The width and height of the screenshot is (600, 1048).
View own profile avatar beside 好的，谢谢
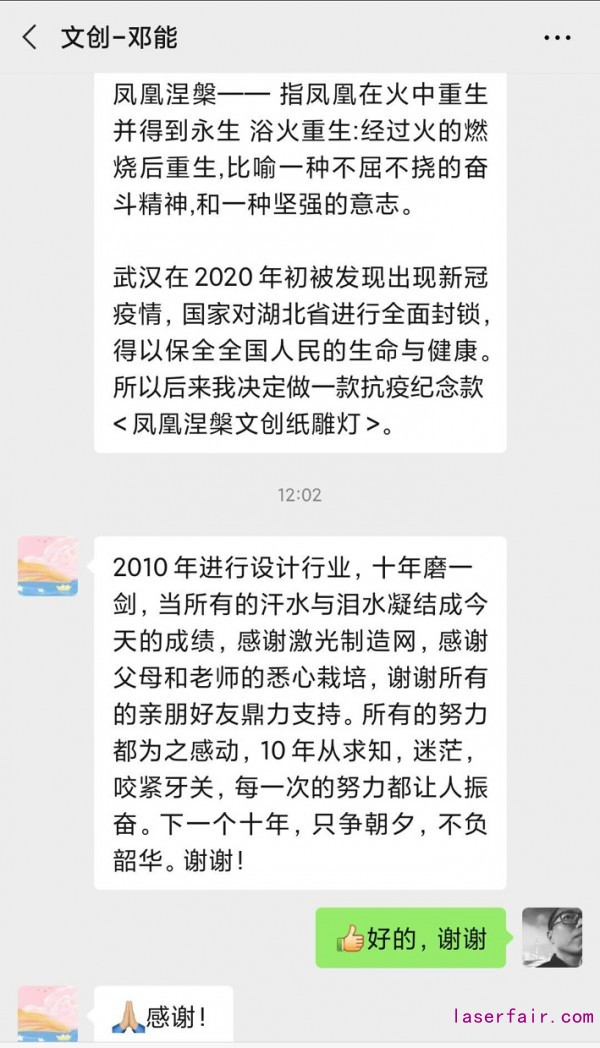552,937
